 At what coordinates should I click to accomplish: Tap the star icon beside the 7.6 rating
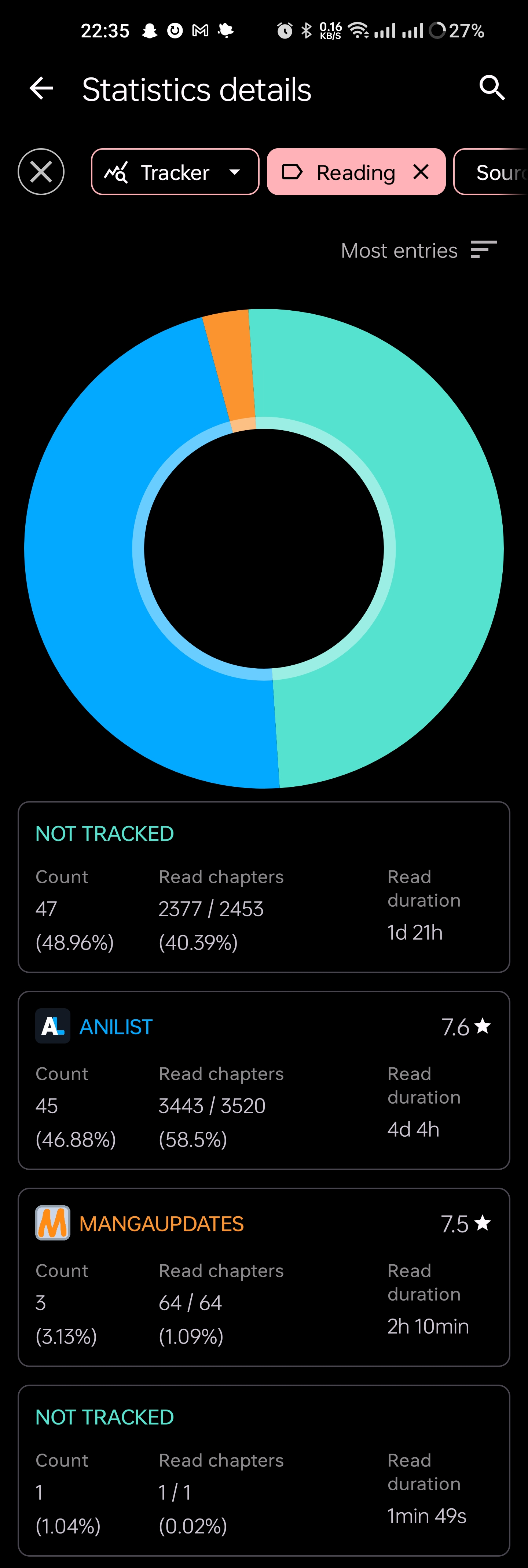483,1026
